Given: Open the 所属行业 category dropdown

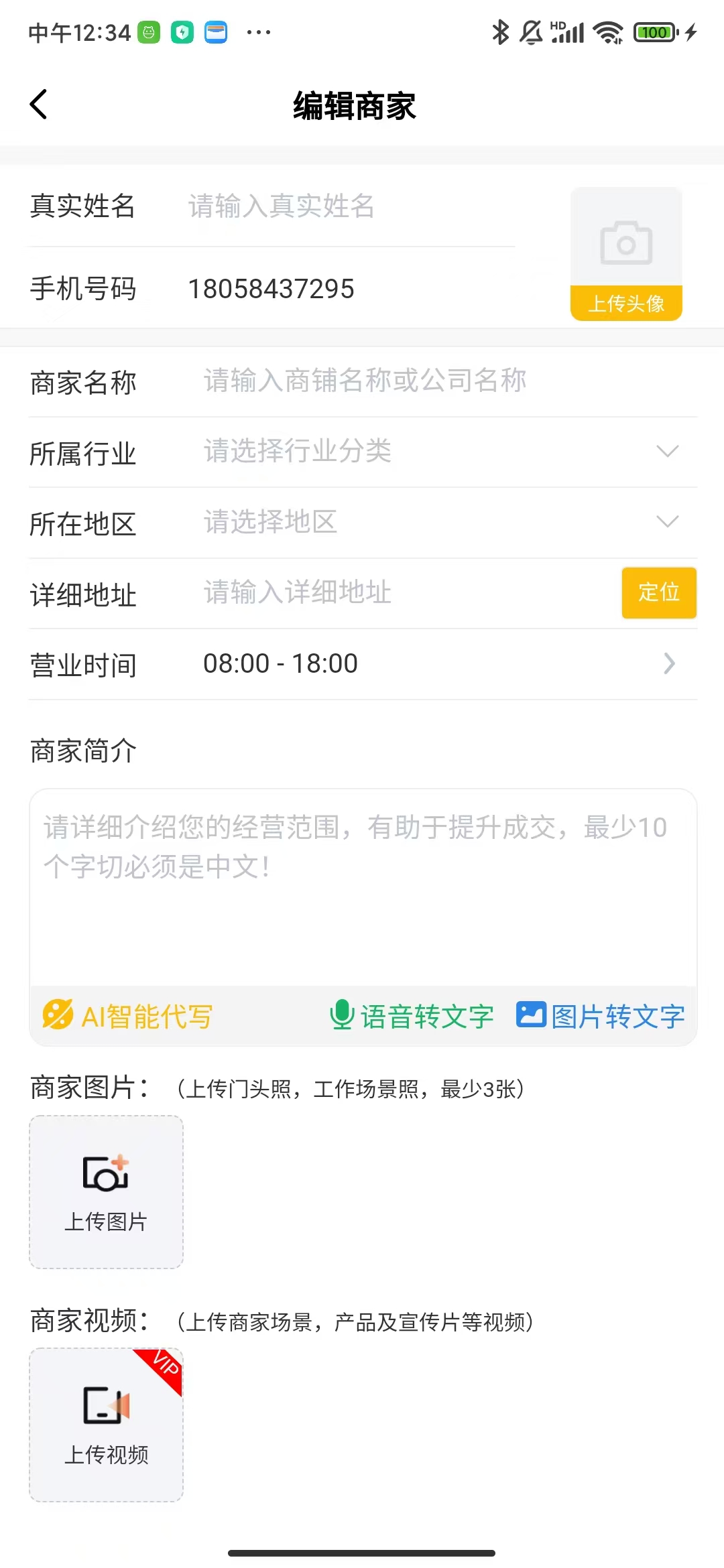Looking at the screenshot, I should tap(449, 451).
